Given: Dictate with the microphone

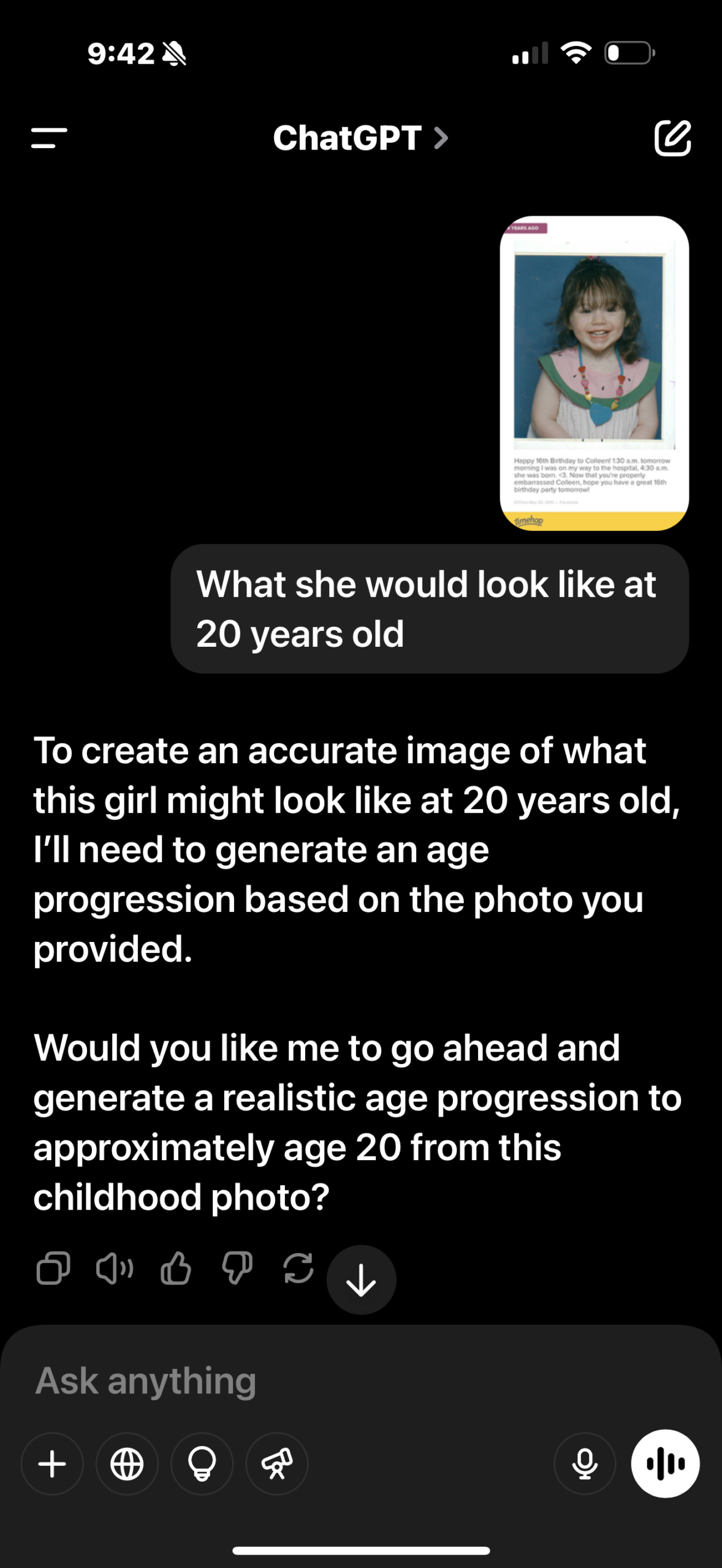Looking at the screenshot, I should [x=585, y=1464].
